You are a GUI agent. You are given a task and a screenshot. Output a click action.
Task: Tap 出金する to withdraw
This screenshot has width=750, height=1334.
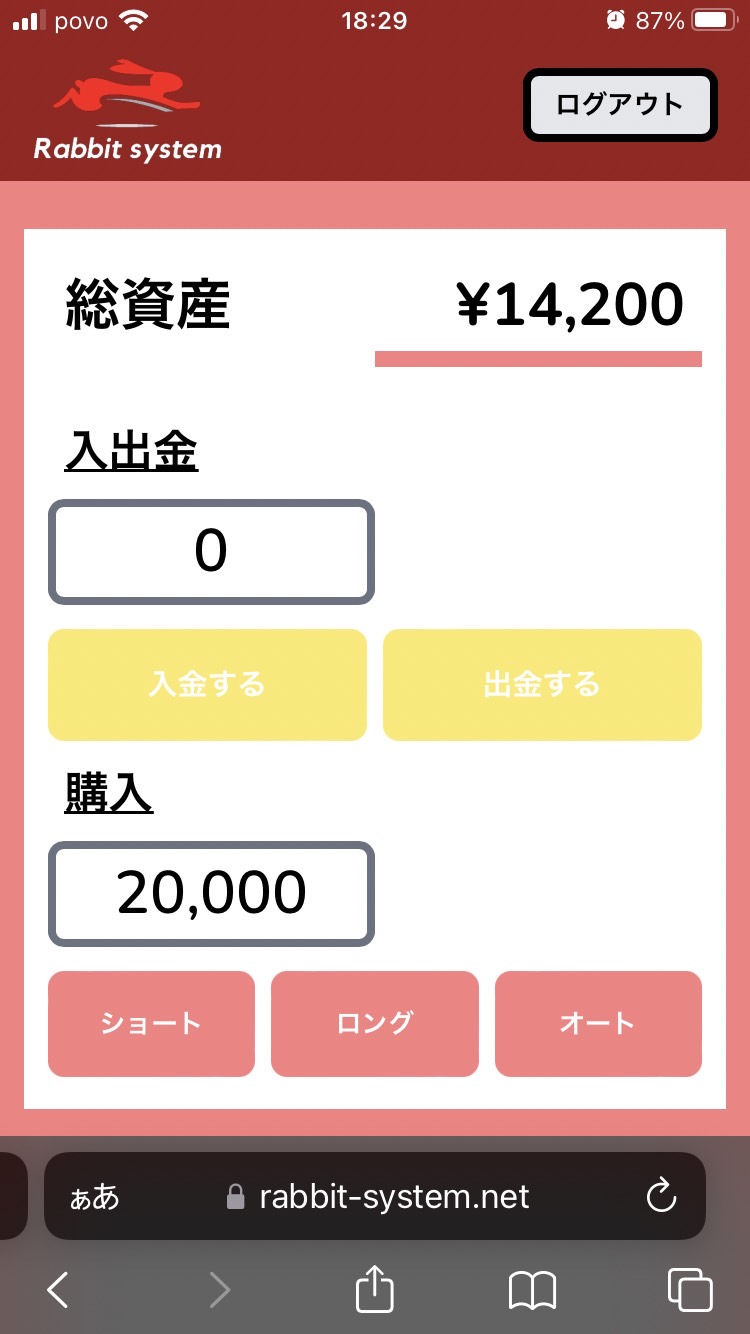point(542,685)
